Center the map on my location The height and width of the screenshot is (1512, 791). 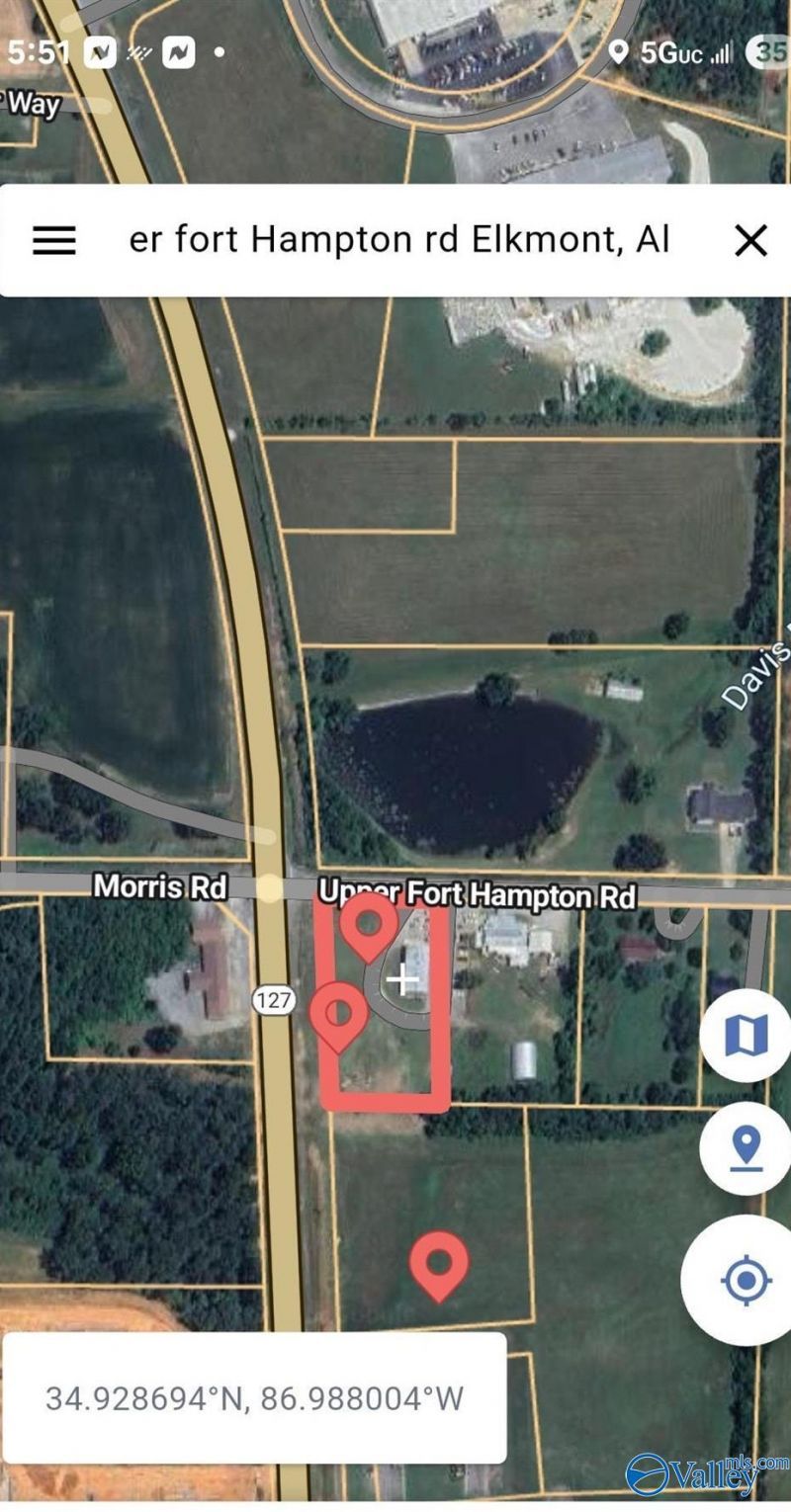(746, 1281)
